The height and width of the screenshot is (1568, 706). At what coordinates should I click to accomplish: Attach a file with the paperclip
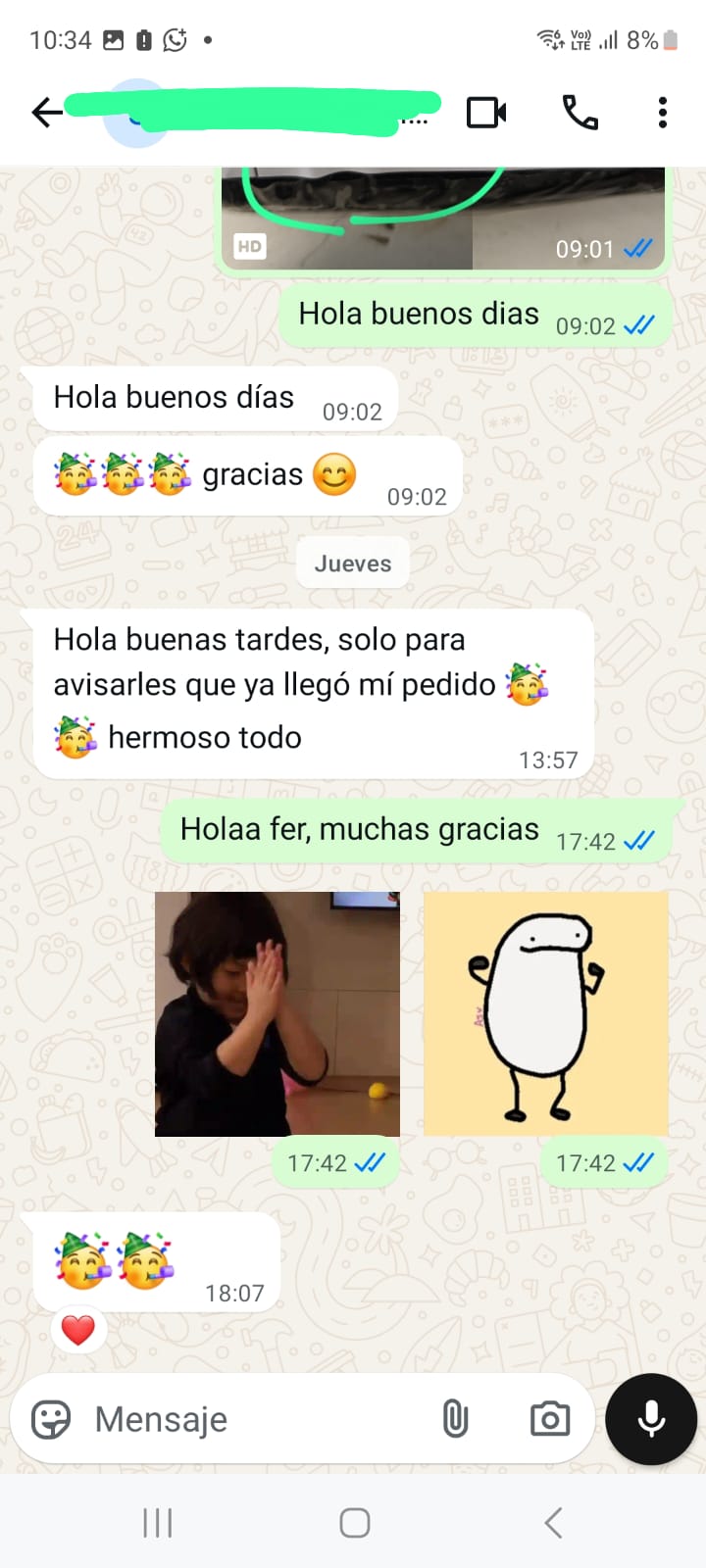[455, 1418]
